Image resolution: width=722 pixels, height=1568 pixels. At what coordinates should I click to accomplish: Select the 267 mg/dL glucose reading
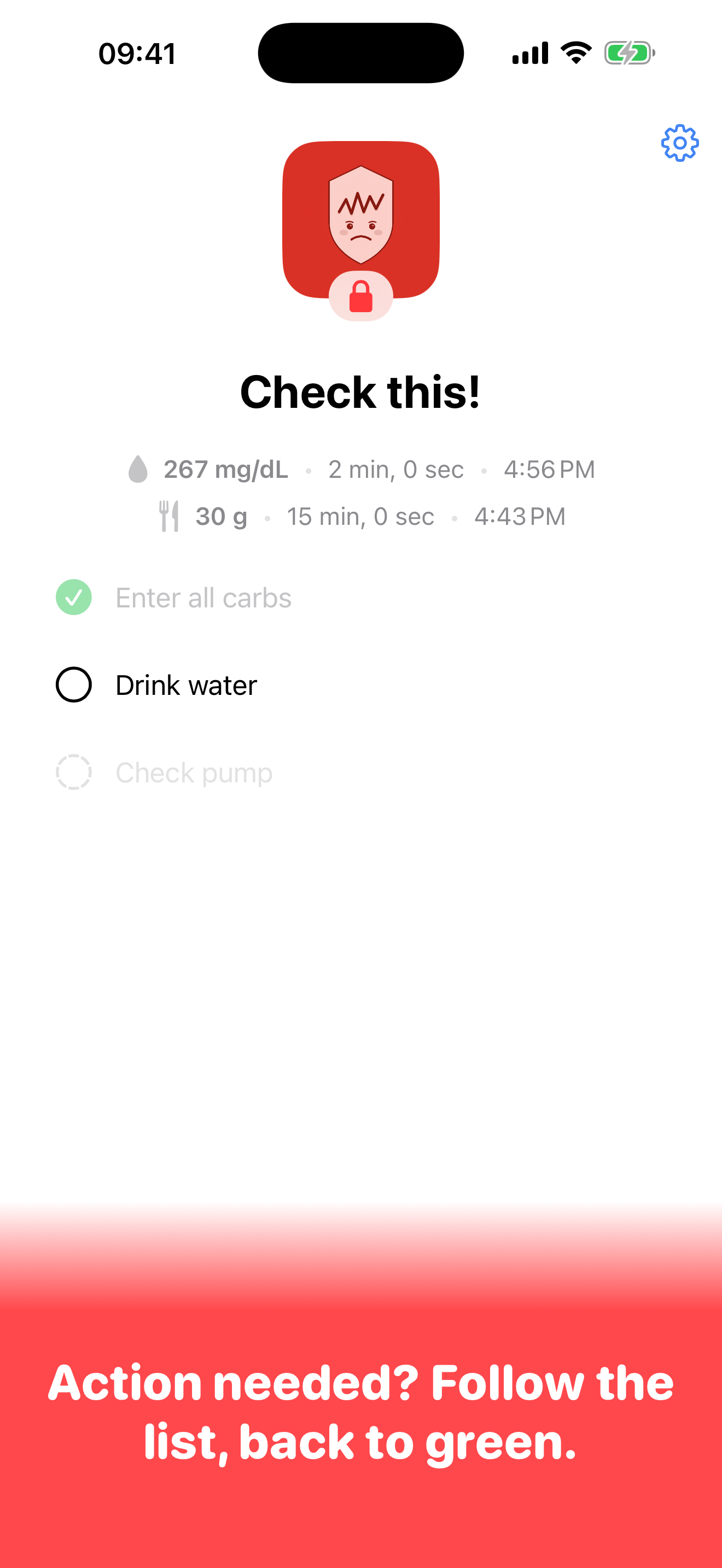pyautogui.click(x=225, y=469)
